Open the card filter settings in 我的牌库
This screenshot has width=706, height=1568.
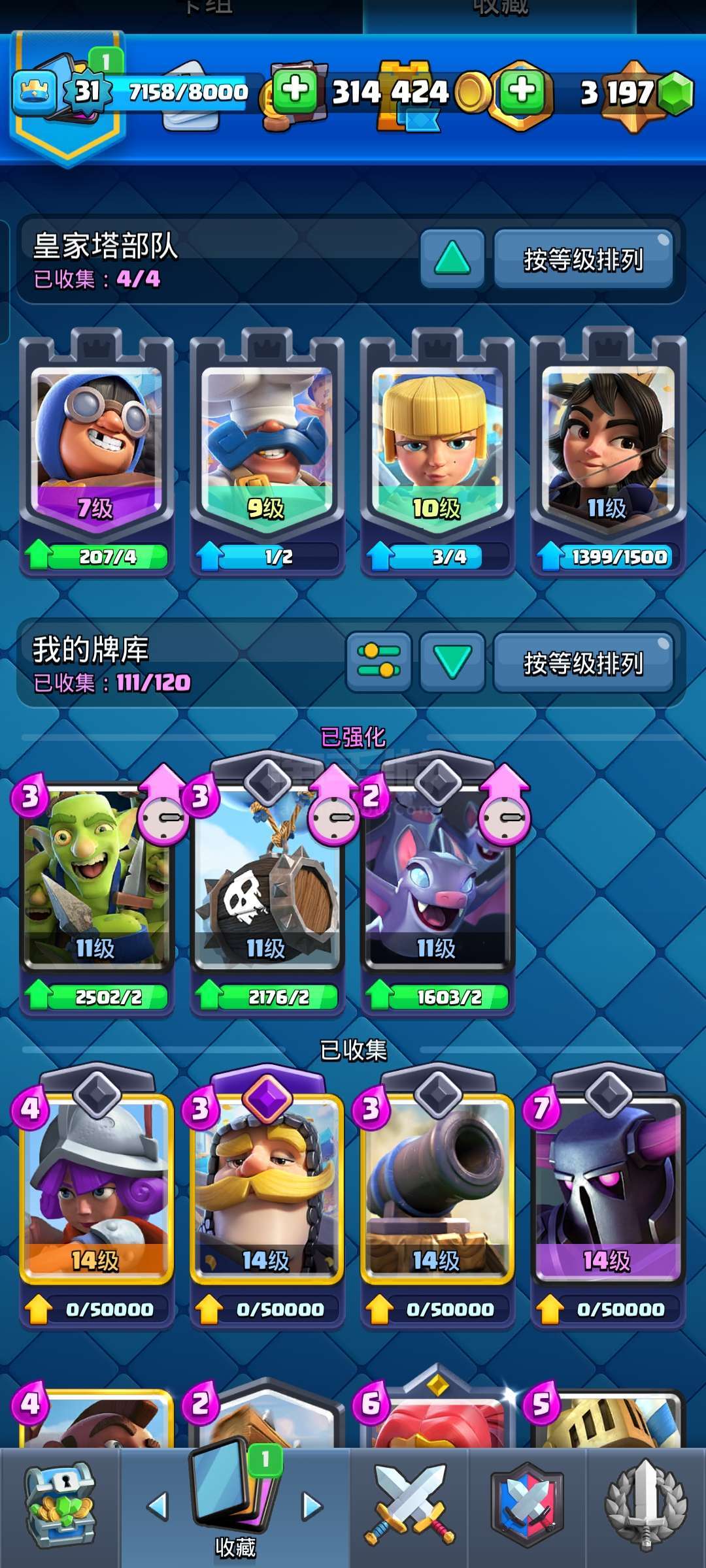[378, 662]
